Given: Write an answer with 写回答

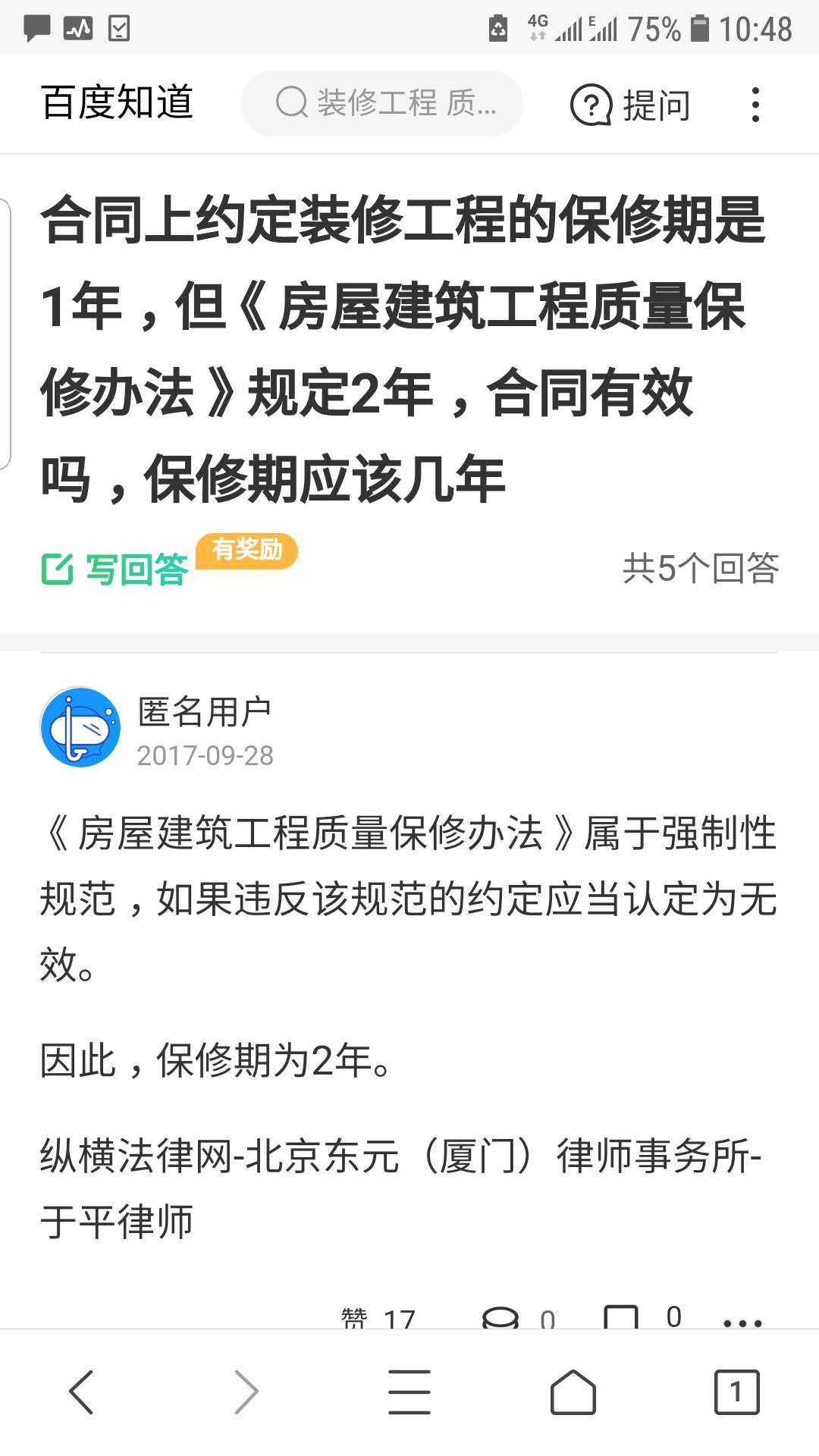Looking at the screenshot, I should pyautogui.click(x=115, y=569).
